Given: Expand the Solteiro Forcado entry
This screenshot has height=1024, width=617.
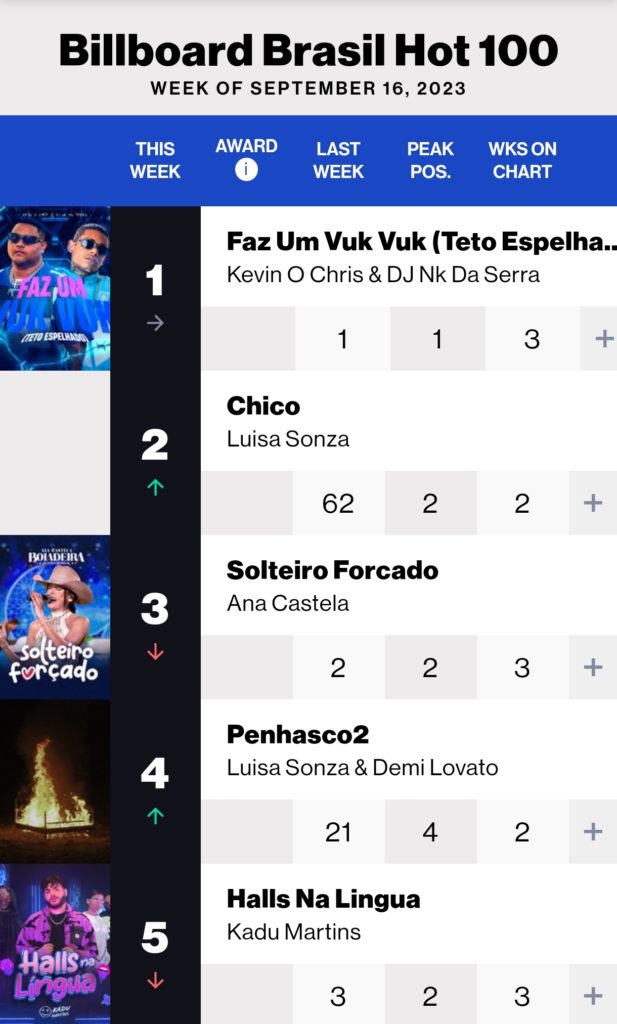Looking at the screenshot, I should tap(593, 667).
